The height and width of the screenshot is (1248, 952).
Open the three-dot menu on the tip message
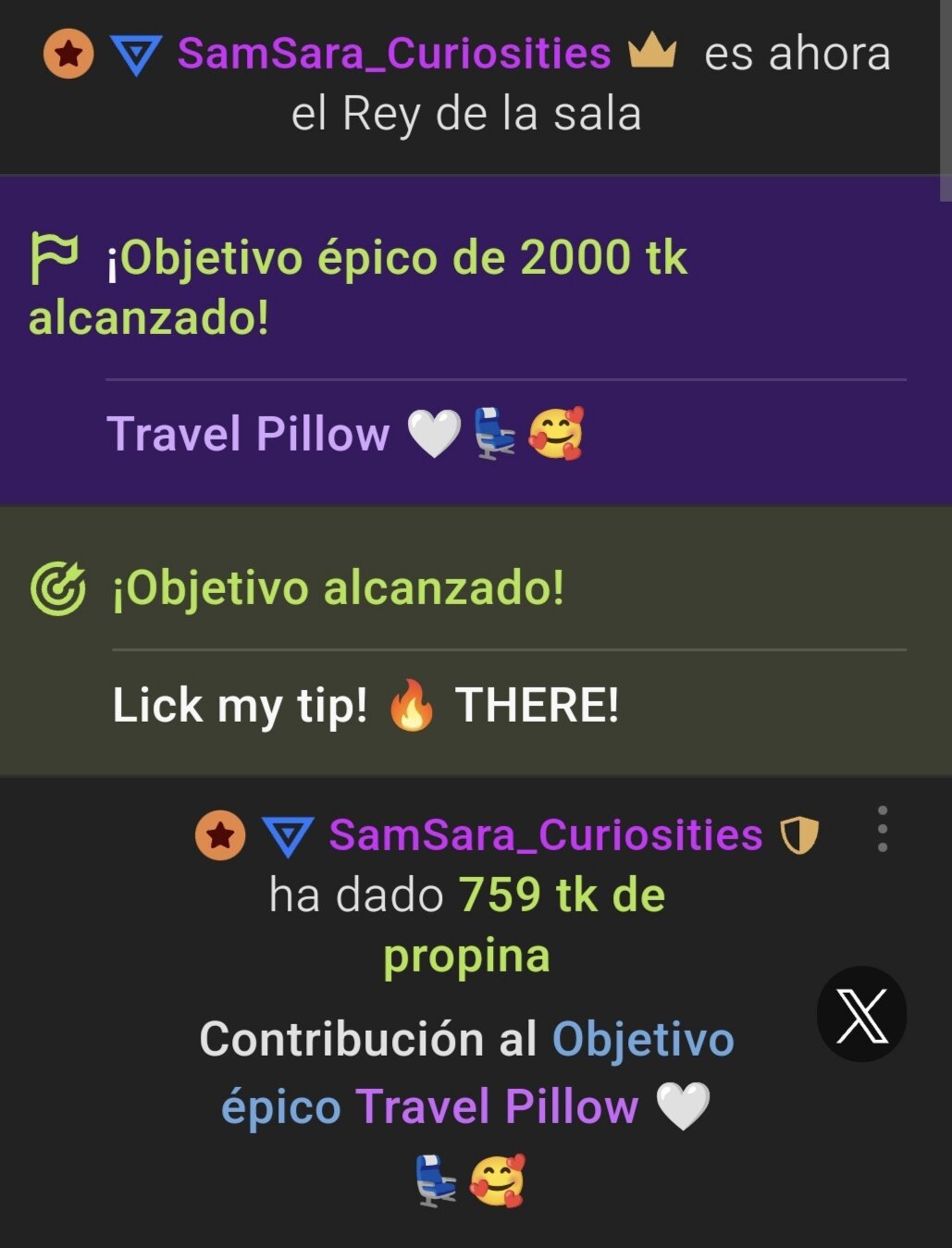click(883, 829)
